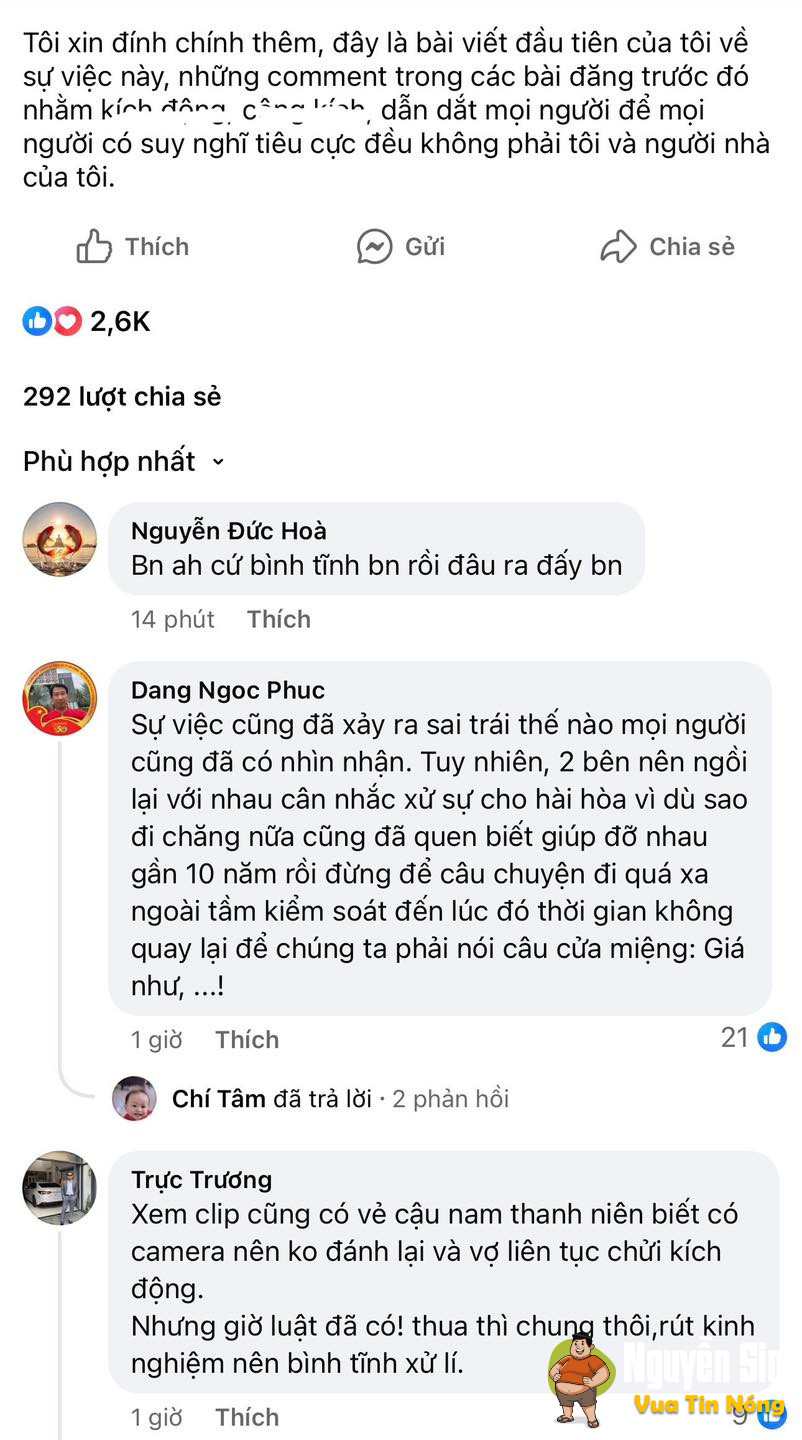802x1440 pixels.
Task: Open Nguyễn Đức Hoà's profile picture
Action: (60, 539)
